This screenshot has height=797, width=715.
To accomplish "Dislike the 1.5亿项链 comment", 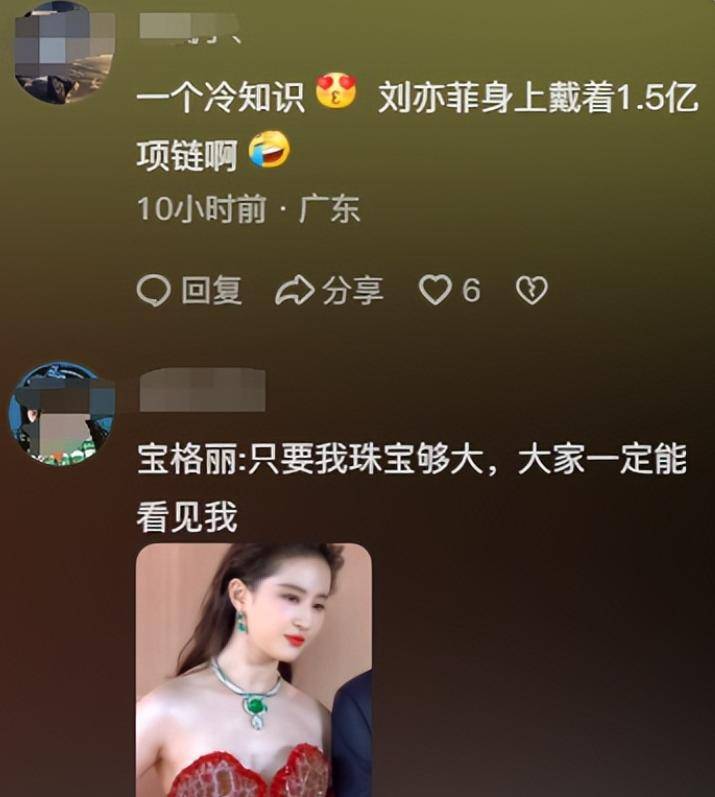I will 531,291.
